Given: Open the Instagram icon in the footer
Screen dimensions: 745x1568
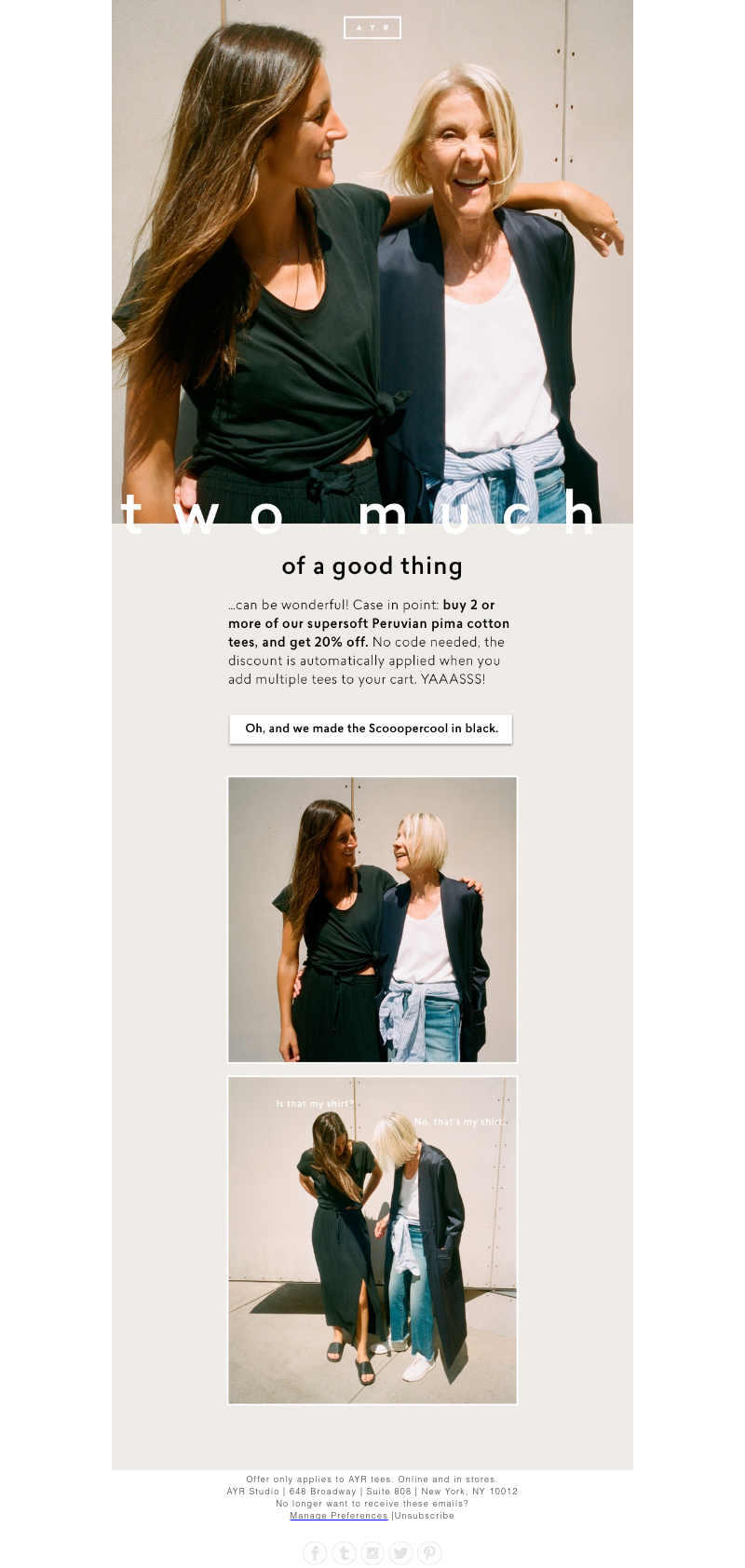Looking at the screenshot, I should tap(372, 1552).
